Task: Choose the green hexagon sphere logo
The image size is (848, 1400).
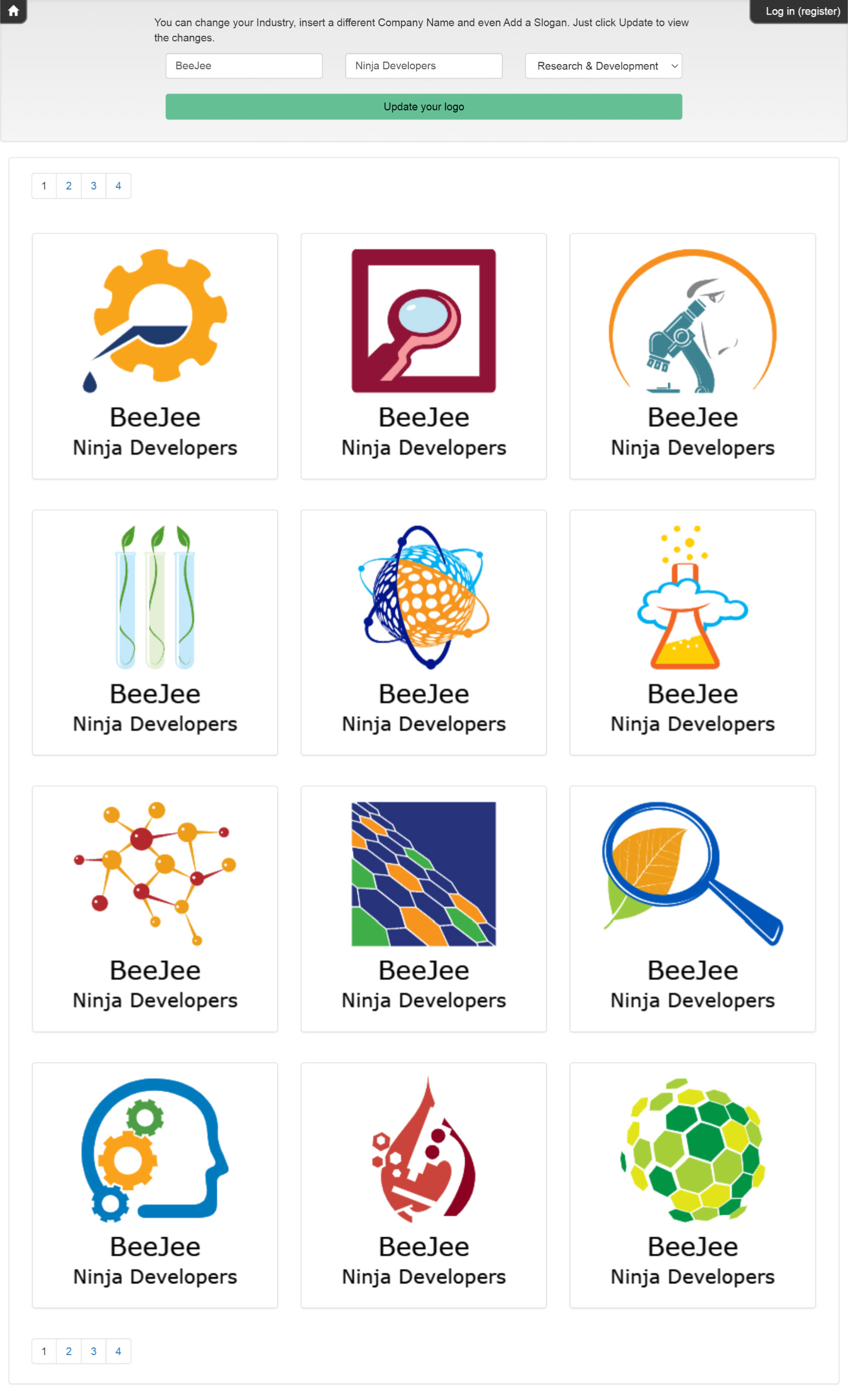Action: tap(692, 1185)
